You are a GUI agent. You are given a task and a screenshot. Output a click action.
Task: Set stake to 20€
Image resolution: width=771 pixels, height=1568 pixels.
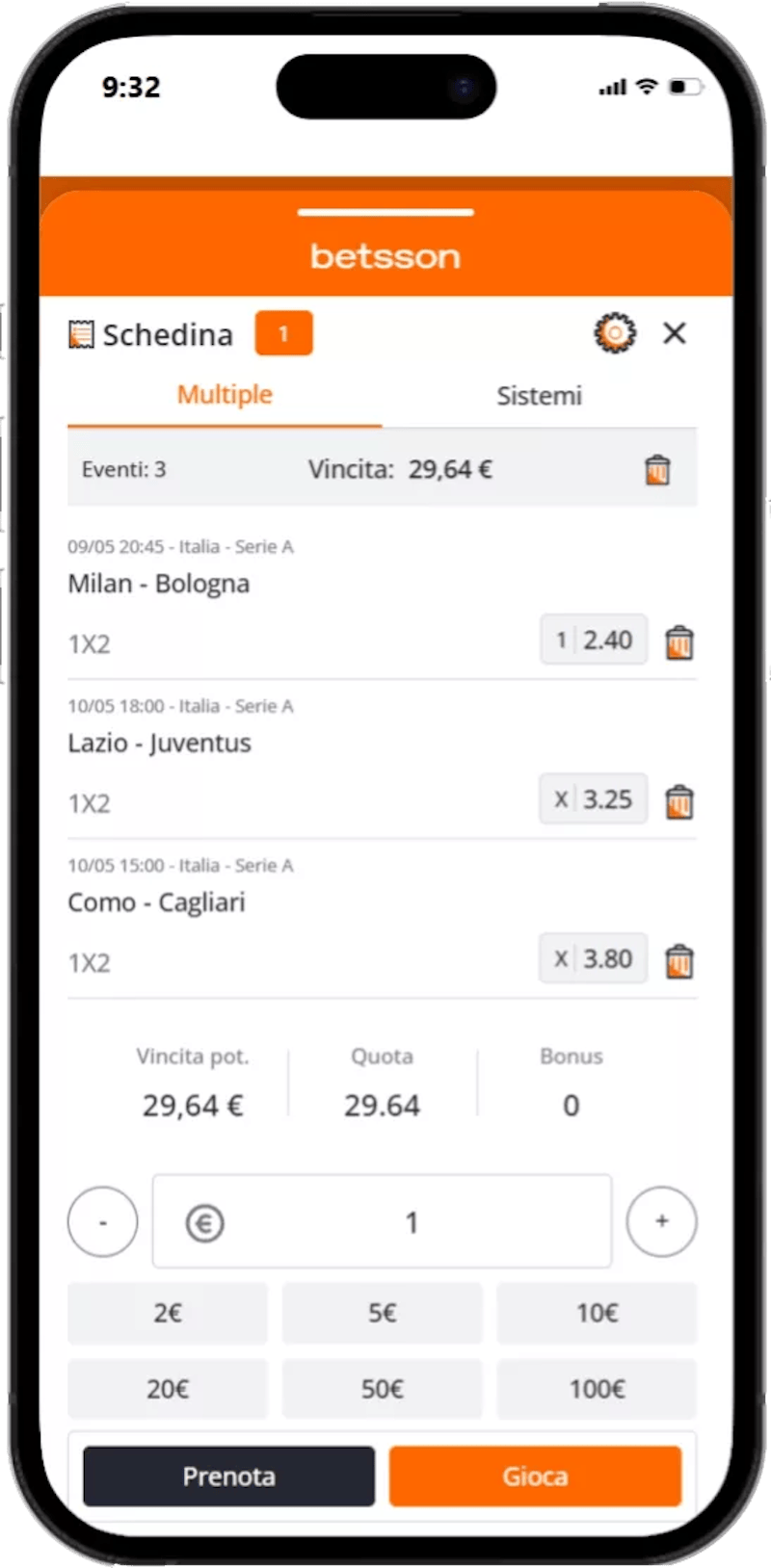pos(168,1389)
